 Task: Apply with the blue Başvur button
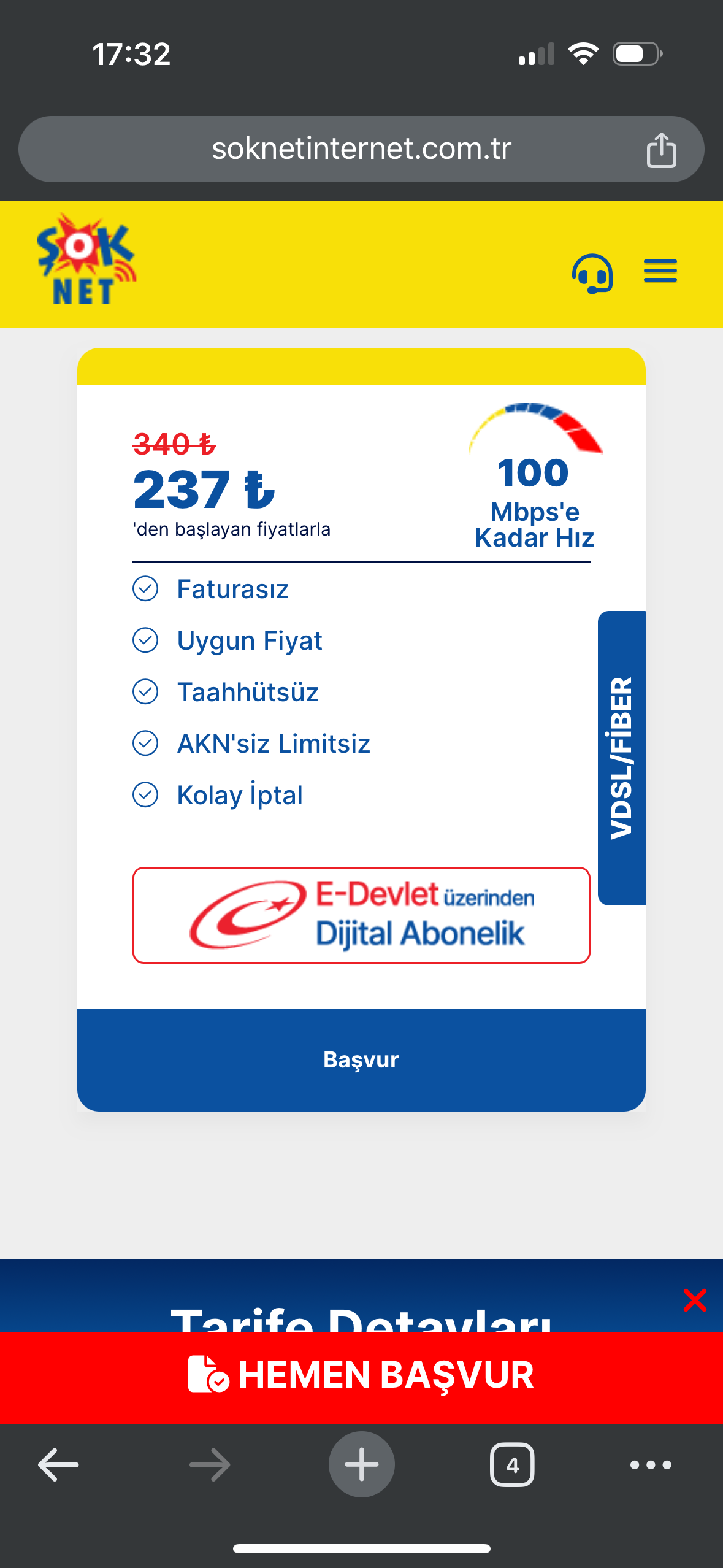pyautogui.click(x=361, y=1059)
